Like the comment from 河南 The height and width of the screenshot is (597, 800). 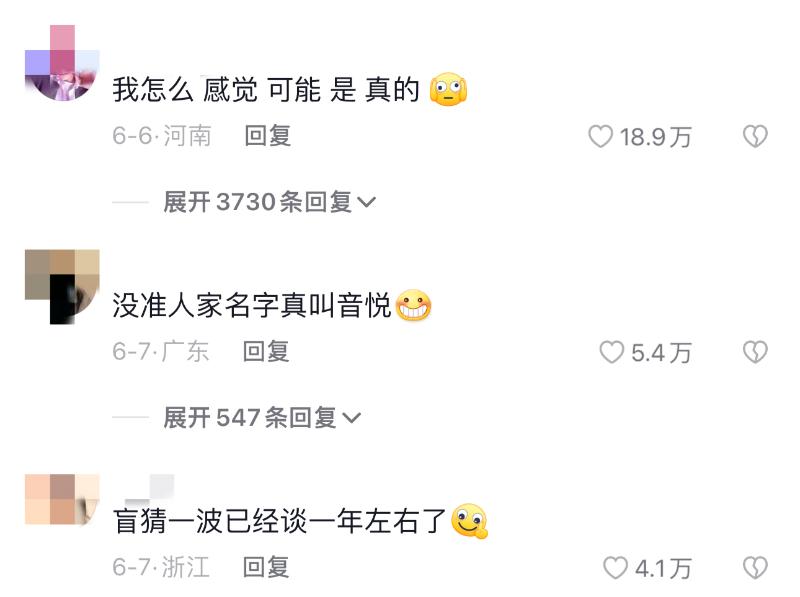(601, 137)
